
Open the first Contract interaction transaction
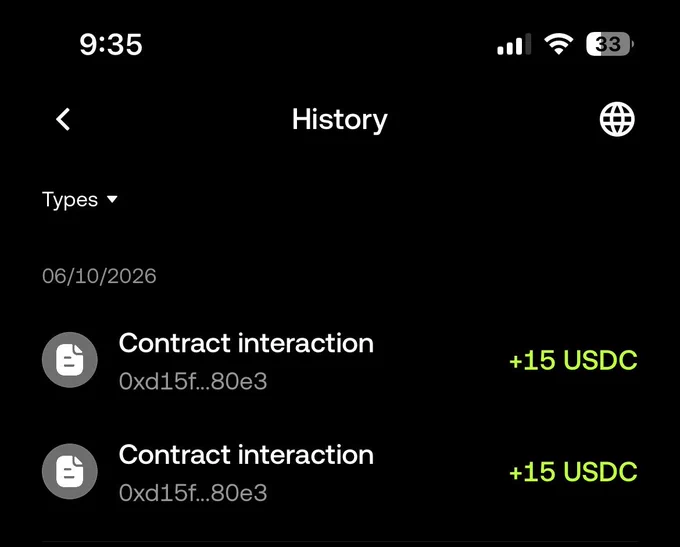tap(340, 360)
